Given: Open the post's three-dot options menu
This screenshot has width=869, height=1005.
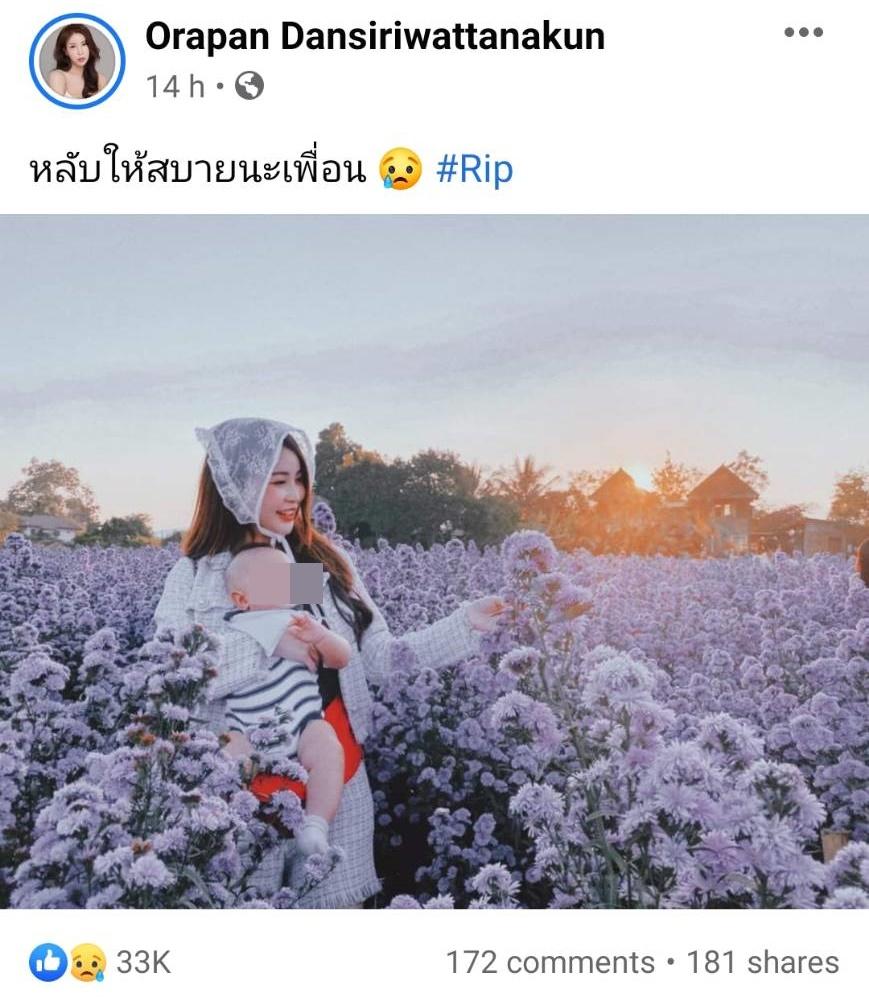Looking at the screenshot, I should tap(802, 33).
